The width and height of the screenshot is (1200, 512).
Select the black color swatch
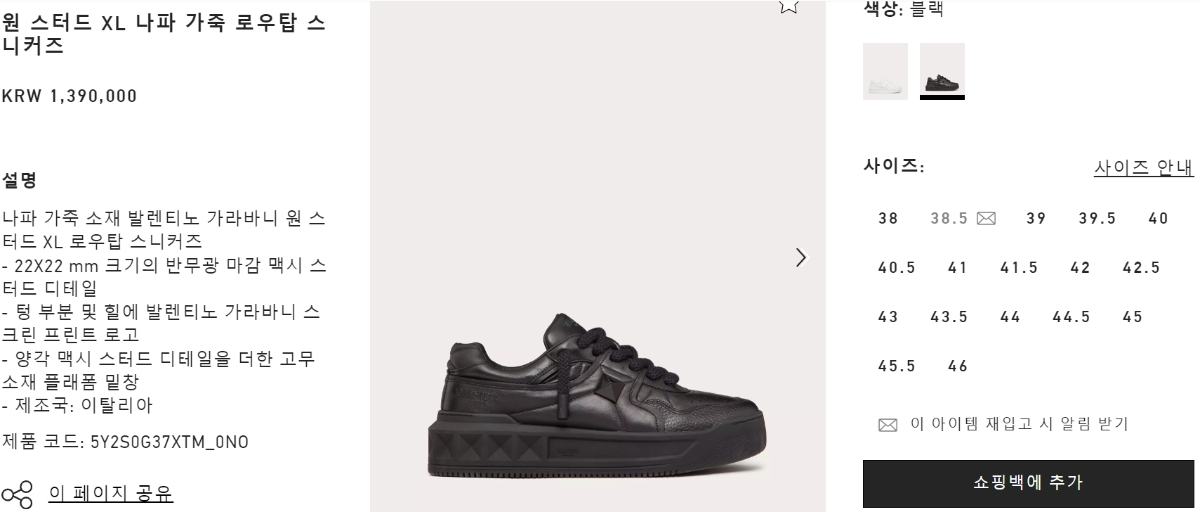pos(942,70)
